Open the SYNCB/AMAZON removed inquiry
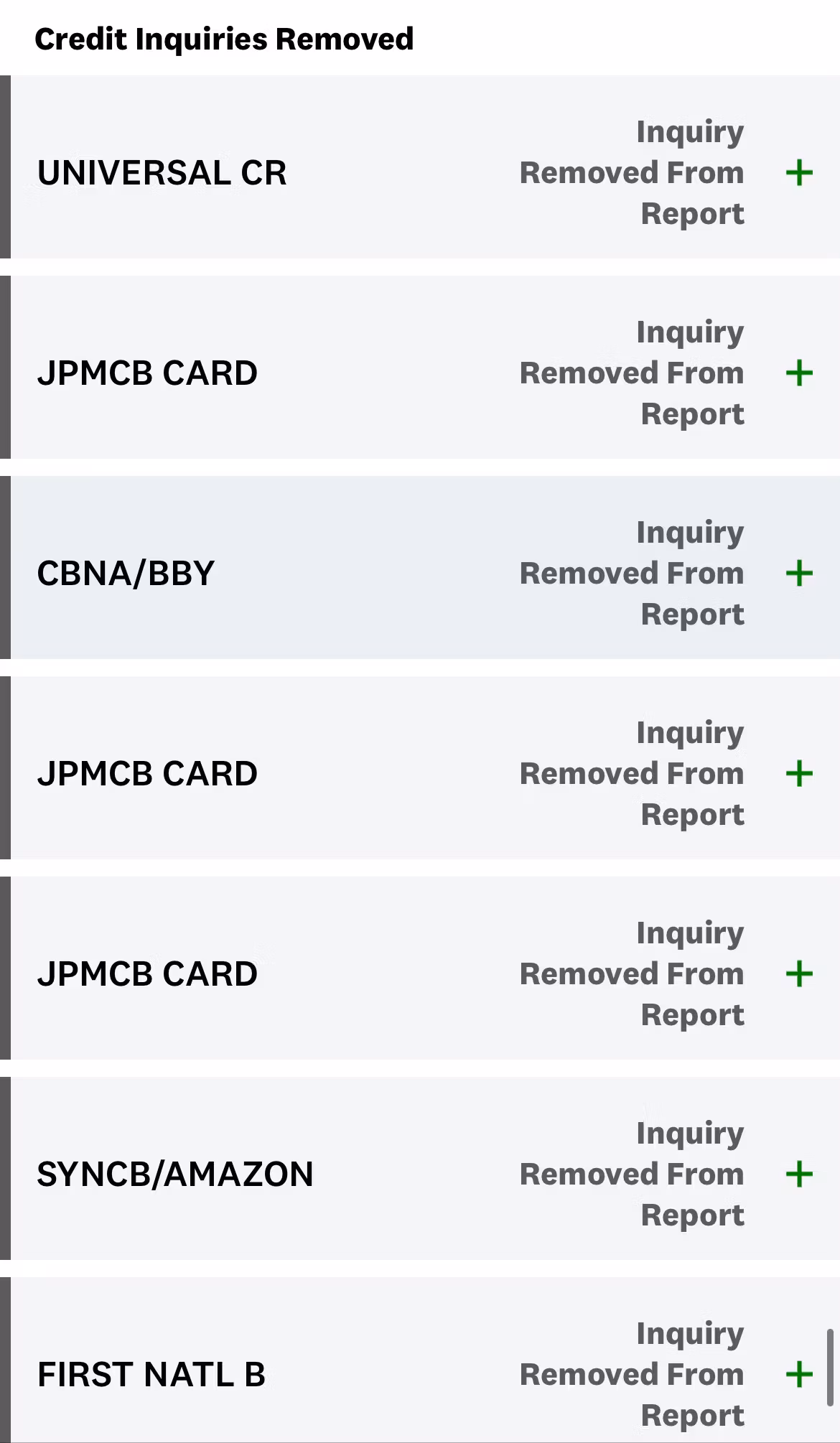 pyautogui.click(x=798, y=1175)
